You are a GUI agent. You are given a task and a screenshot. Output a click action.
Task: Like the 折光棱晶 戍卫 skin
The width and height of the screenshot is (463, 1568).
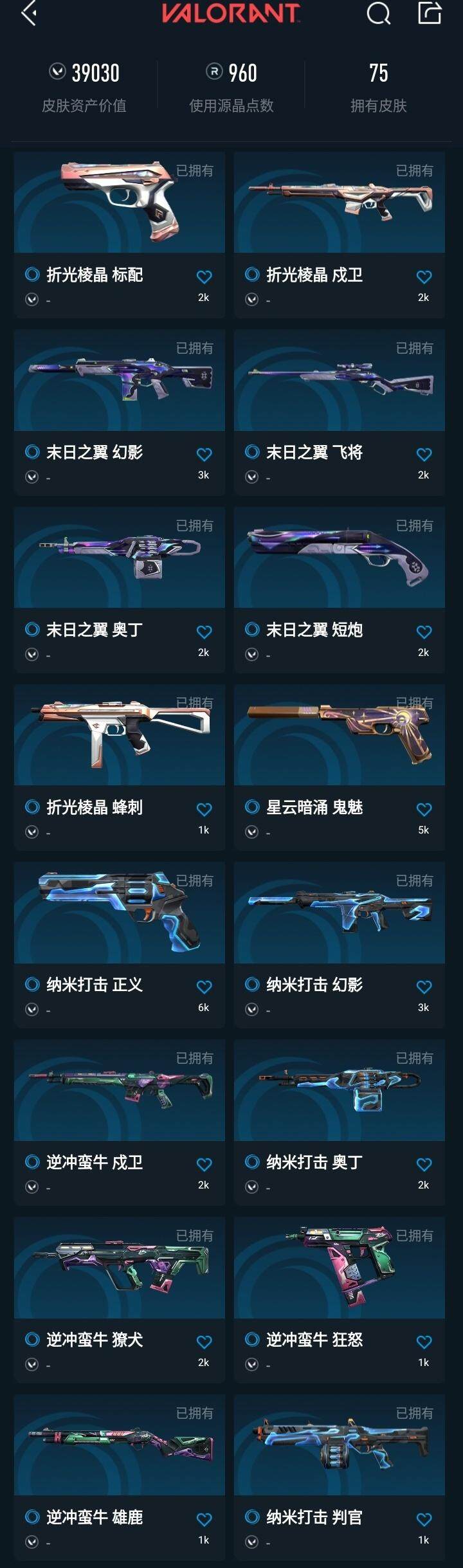coord(424,277)
